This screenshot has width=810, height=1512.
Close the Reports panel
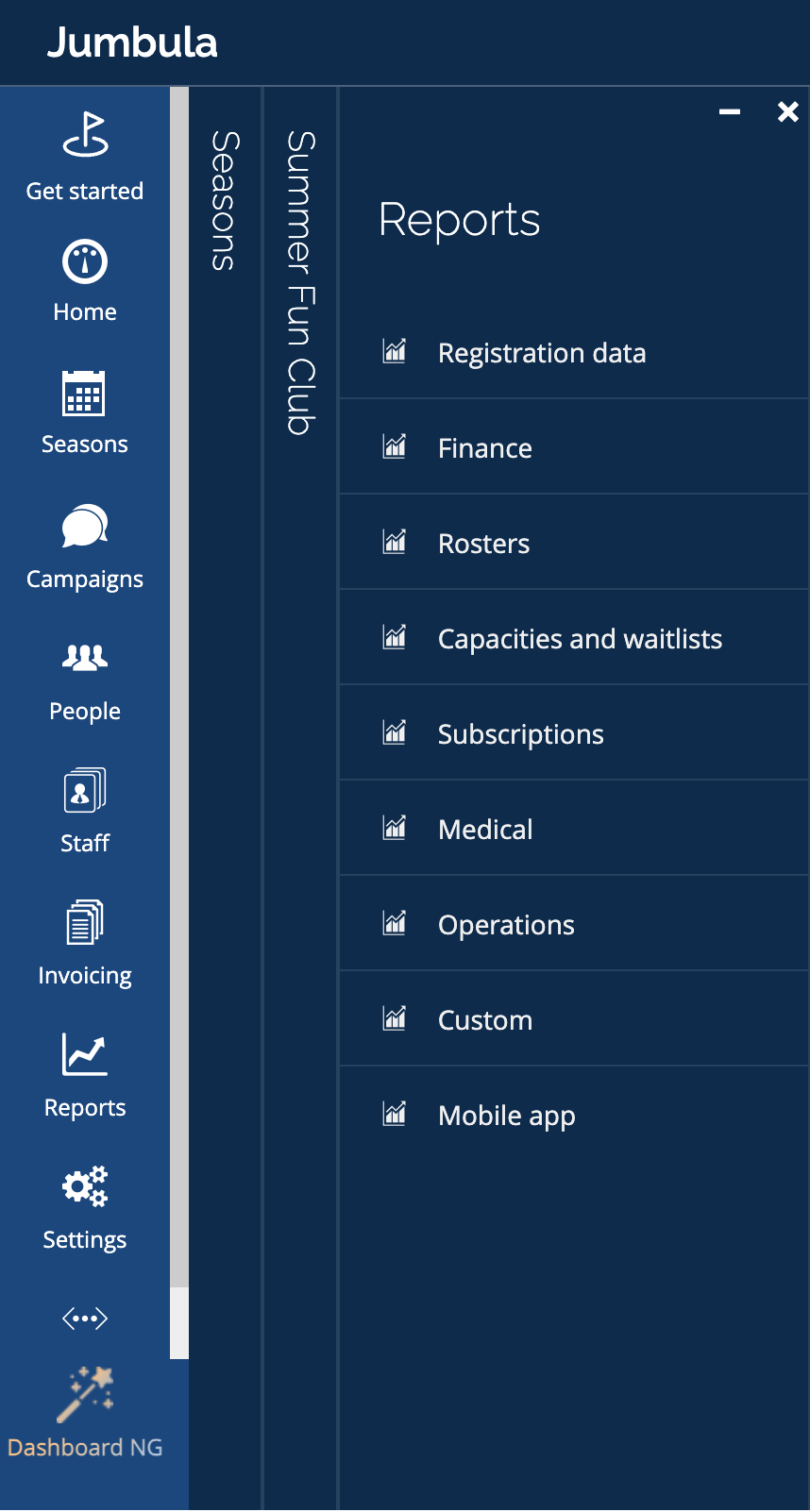787,112
